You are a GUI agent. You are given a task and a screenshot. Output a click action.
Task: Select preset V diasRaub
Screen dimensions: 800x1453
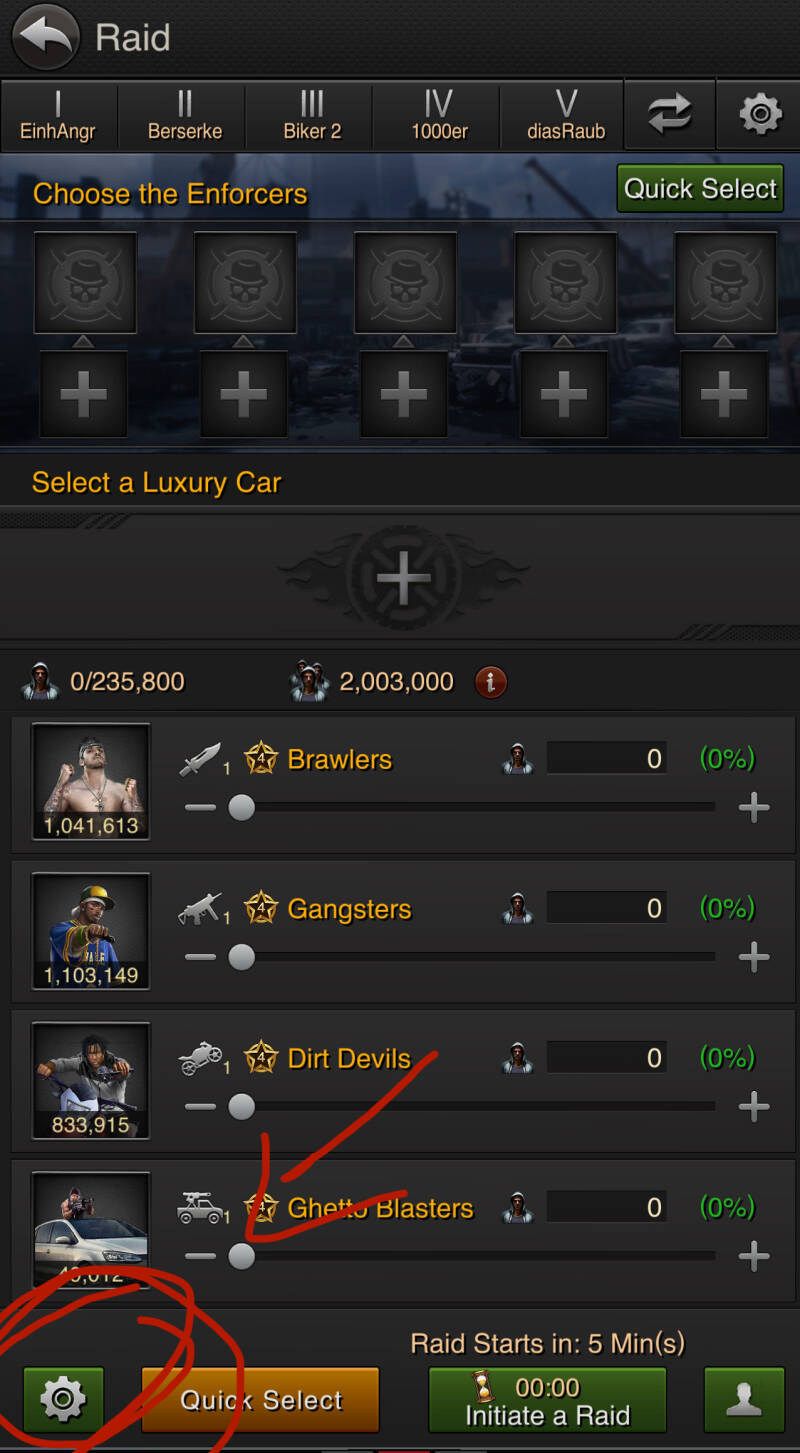[566, 116]
